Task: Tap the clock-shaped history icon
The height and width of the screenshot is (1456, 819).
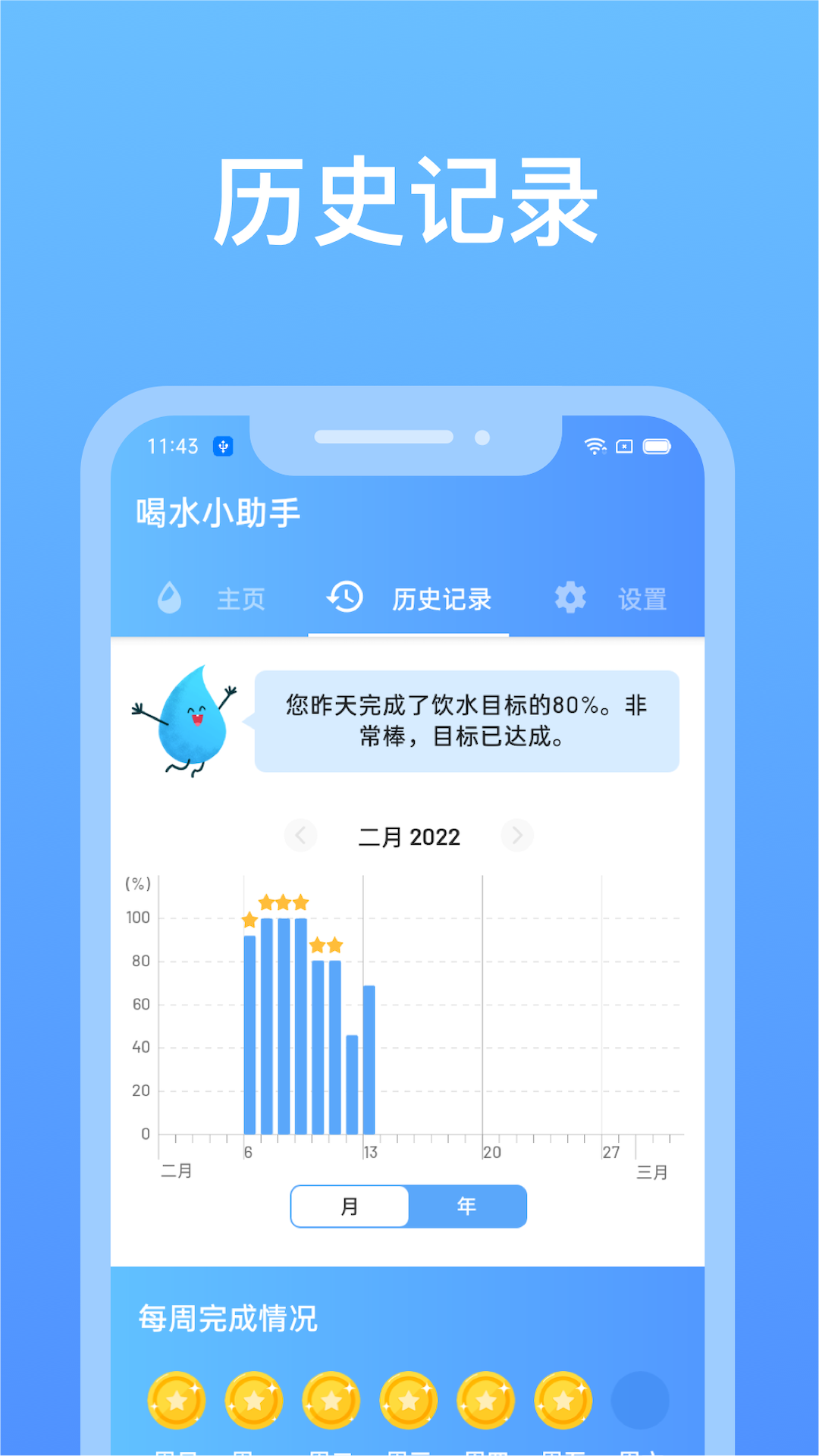Action: (345, 598)
